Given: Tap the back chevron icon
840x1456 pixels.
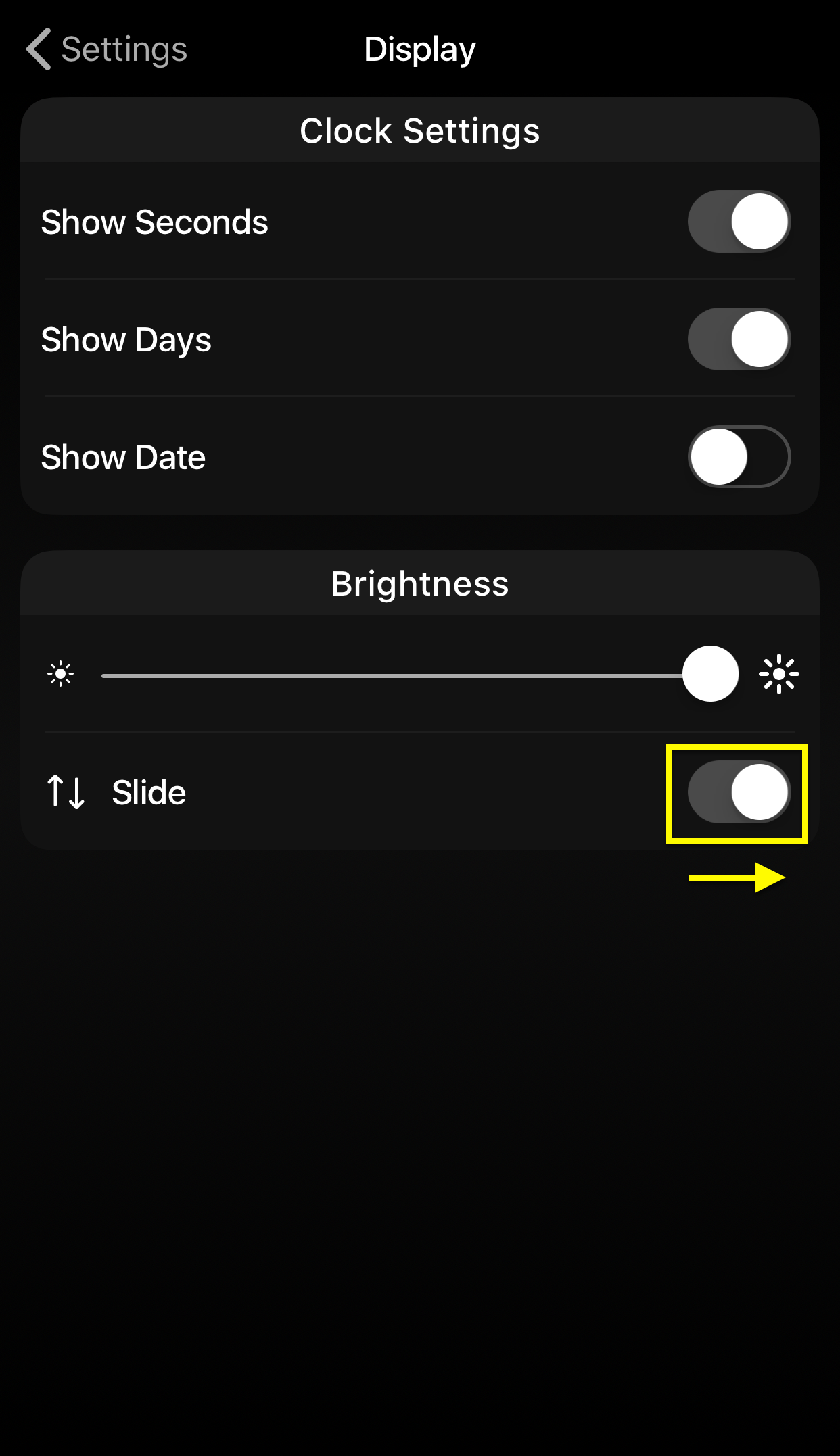Looking at the screenshot, I should click(39, 49).
